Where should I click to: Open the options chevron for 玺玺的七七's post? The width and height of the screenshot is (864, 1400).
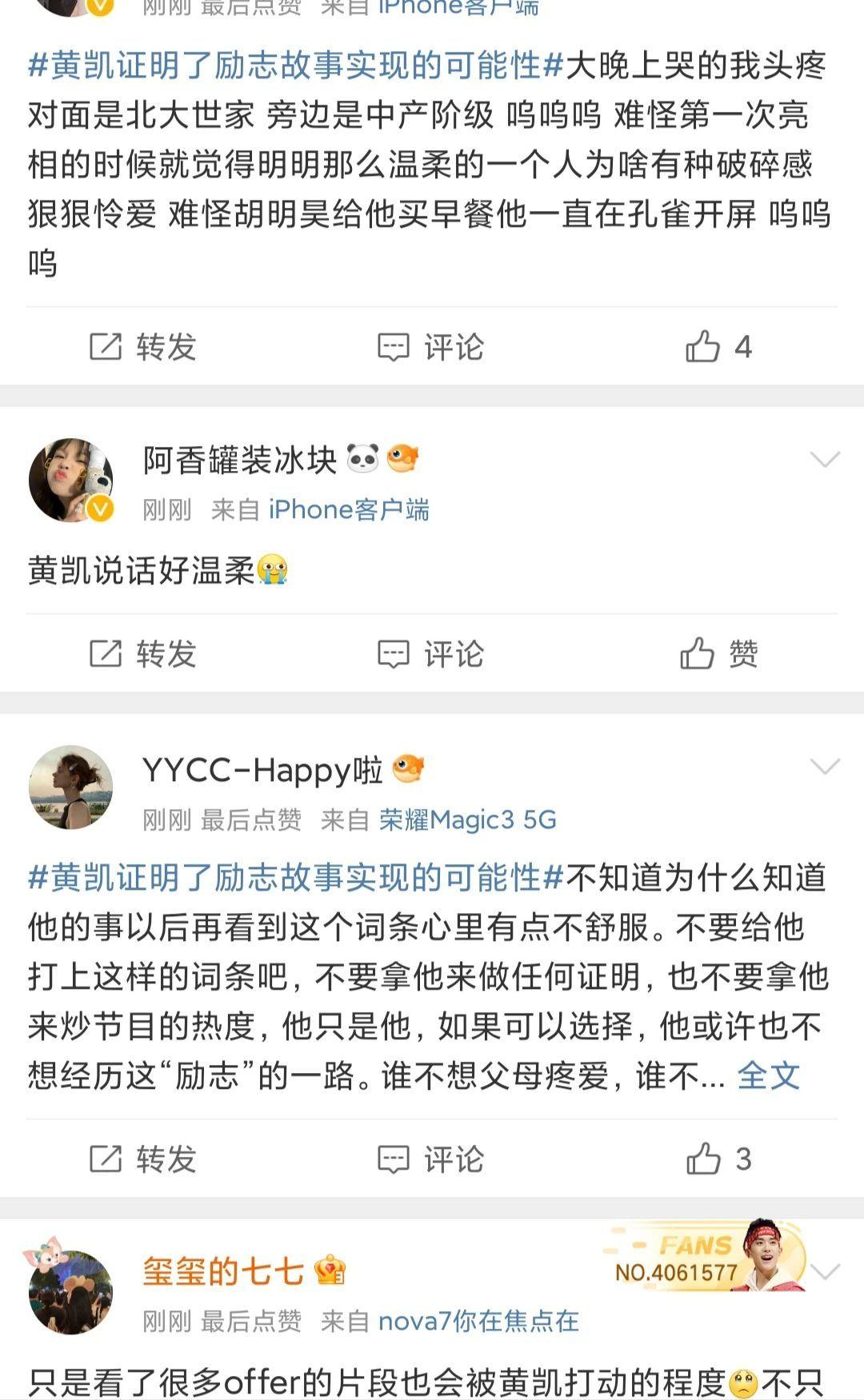(826, 1271)
